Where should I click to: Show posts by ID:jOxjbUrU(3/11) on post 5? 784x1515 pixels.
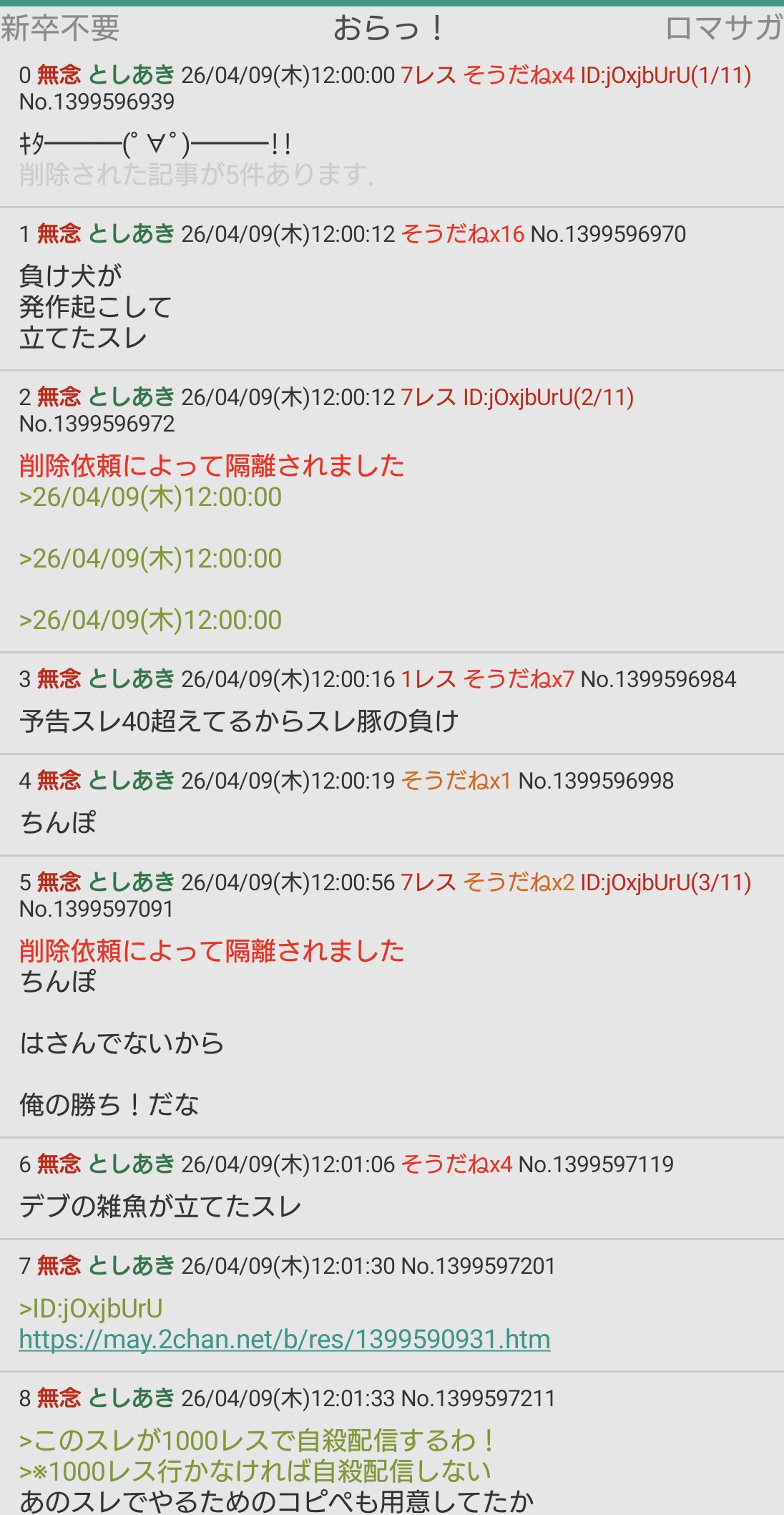(665, 882)
